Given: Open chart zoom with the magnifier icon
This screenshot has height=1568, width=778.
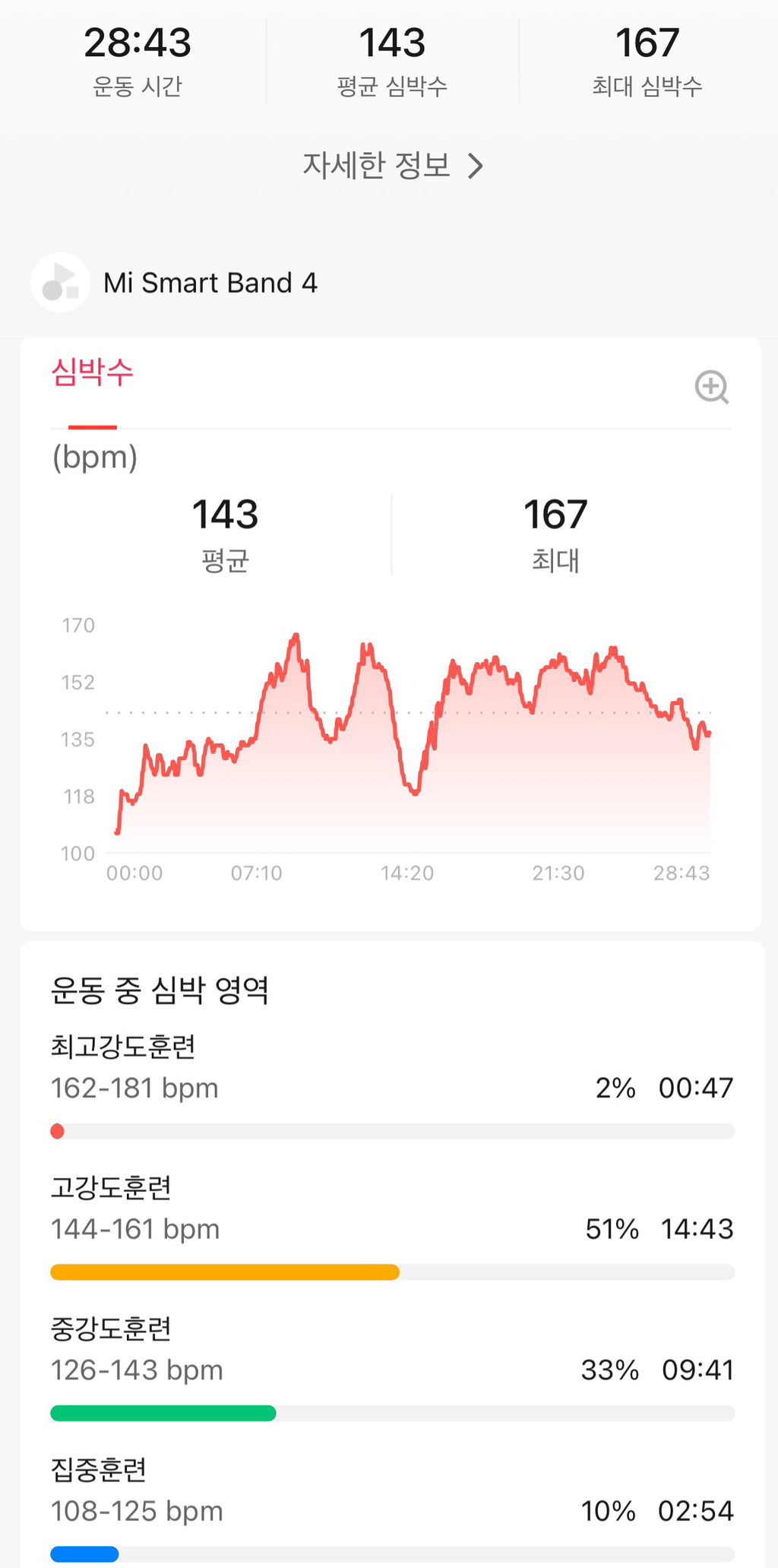Looking at the screenshot, I should coord(710,387).
